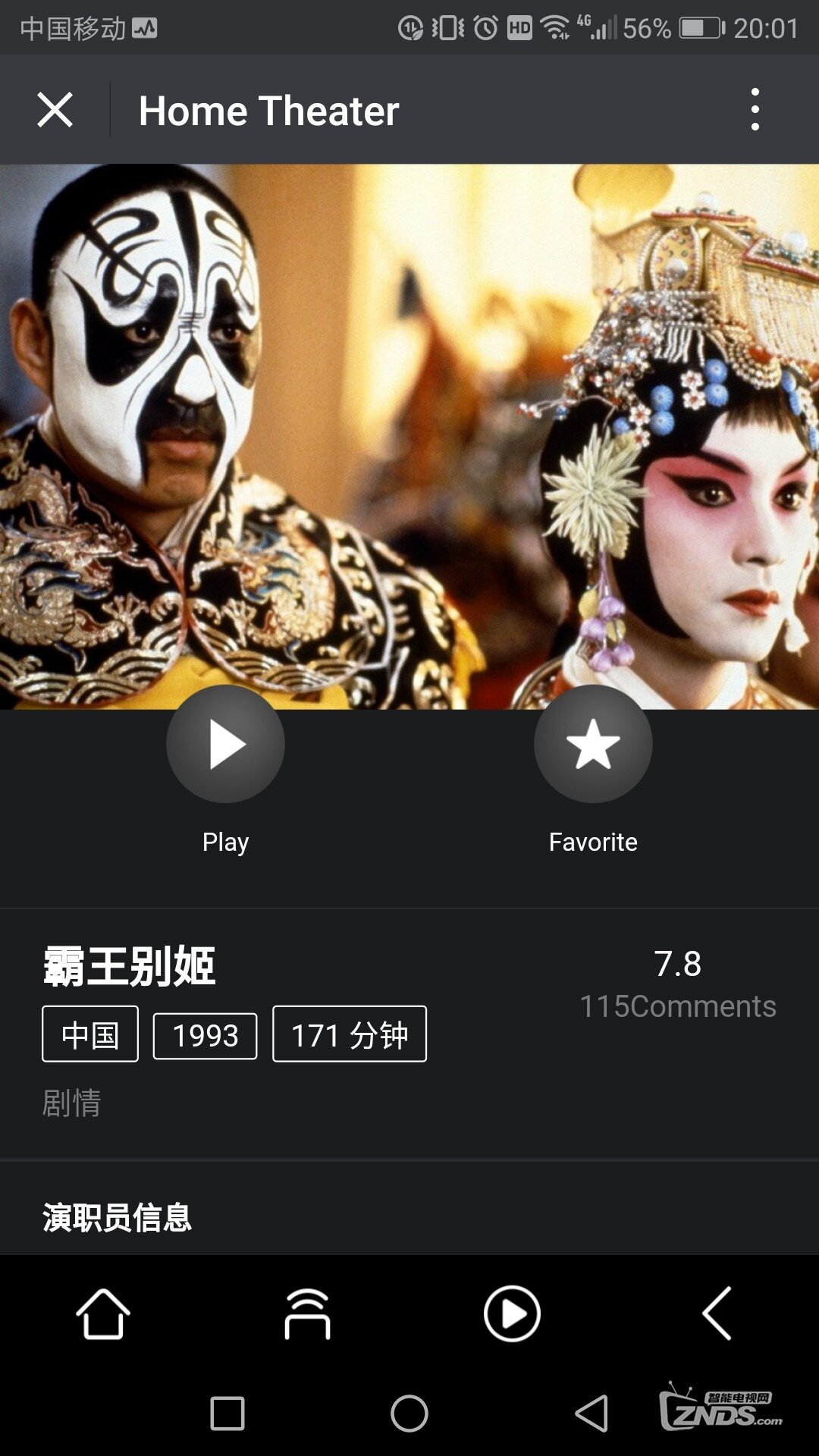Add this movie to Favorites
The height and width of the screenshot is (1456, 819).
coord(593,744)
